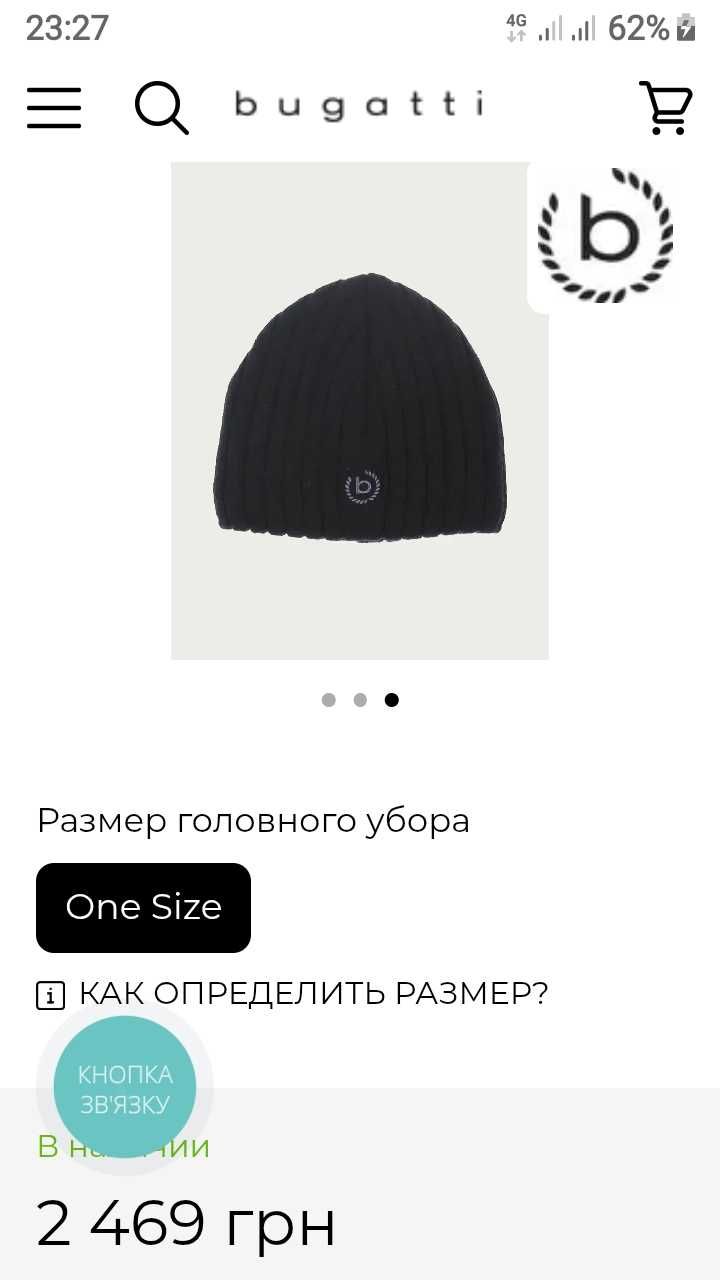Jump to the first product image dot

[x=328, y=700]
